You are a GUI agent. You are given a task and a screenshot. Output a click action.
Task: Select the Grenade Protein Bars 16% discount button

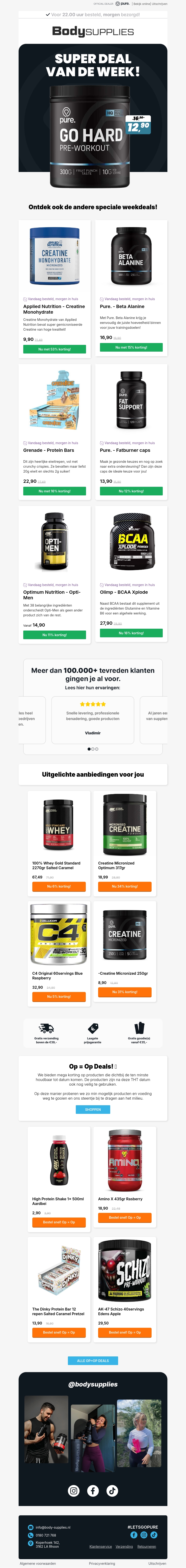(x=54, y=491)
